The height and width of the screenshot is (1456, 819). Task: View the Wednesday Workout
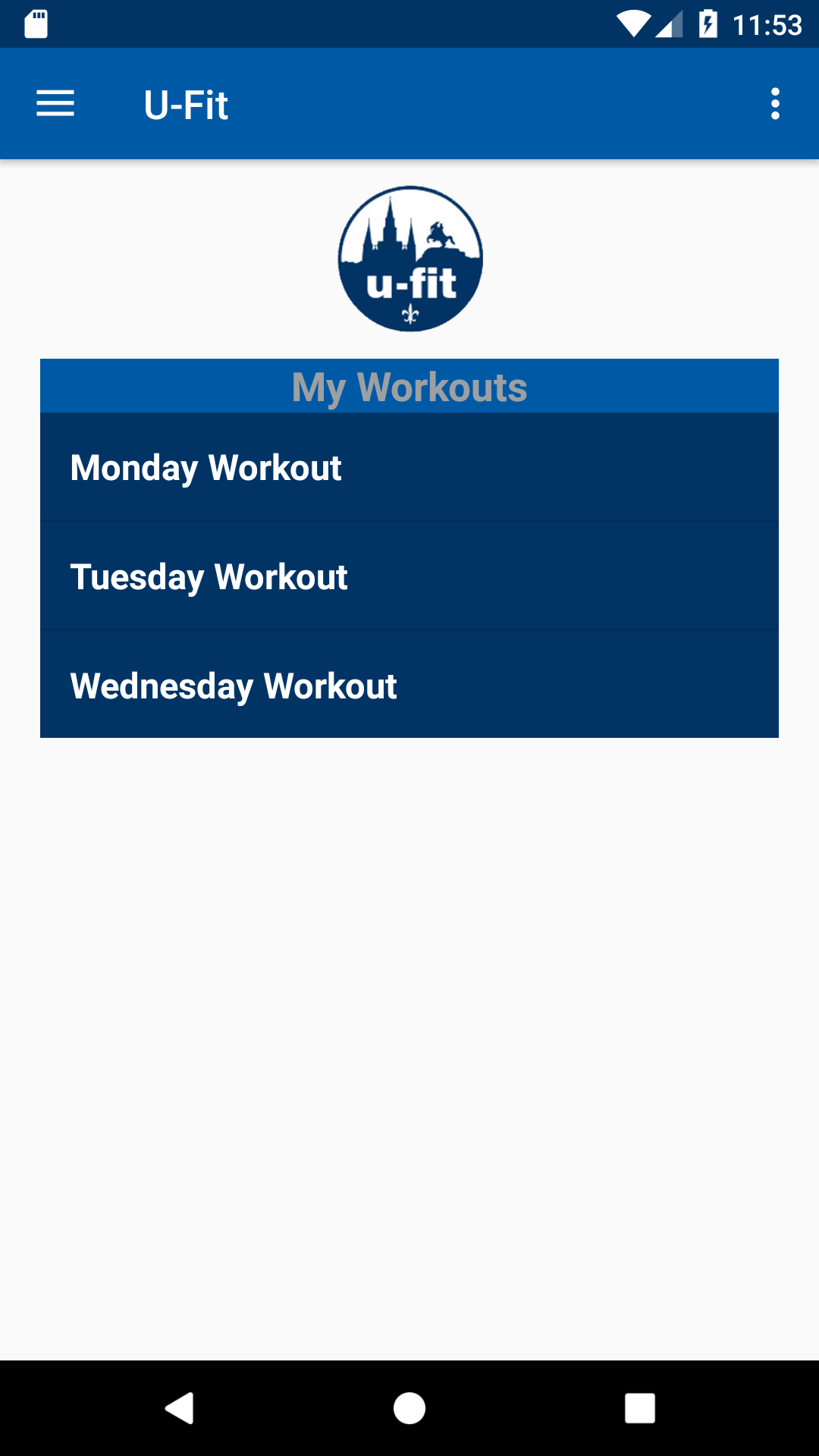point(409,685)
